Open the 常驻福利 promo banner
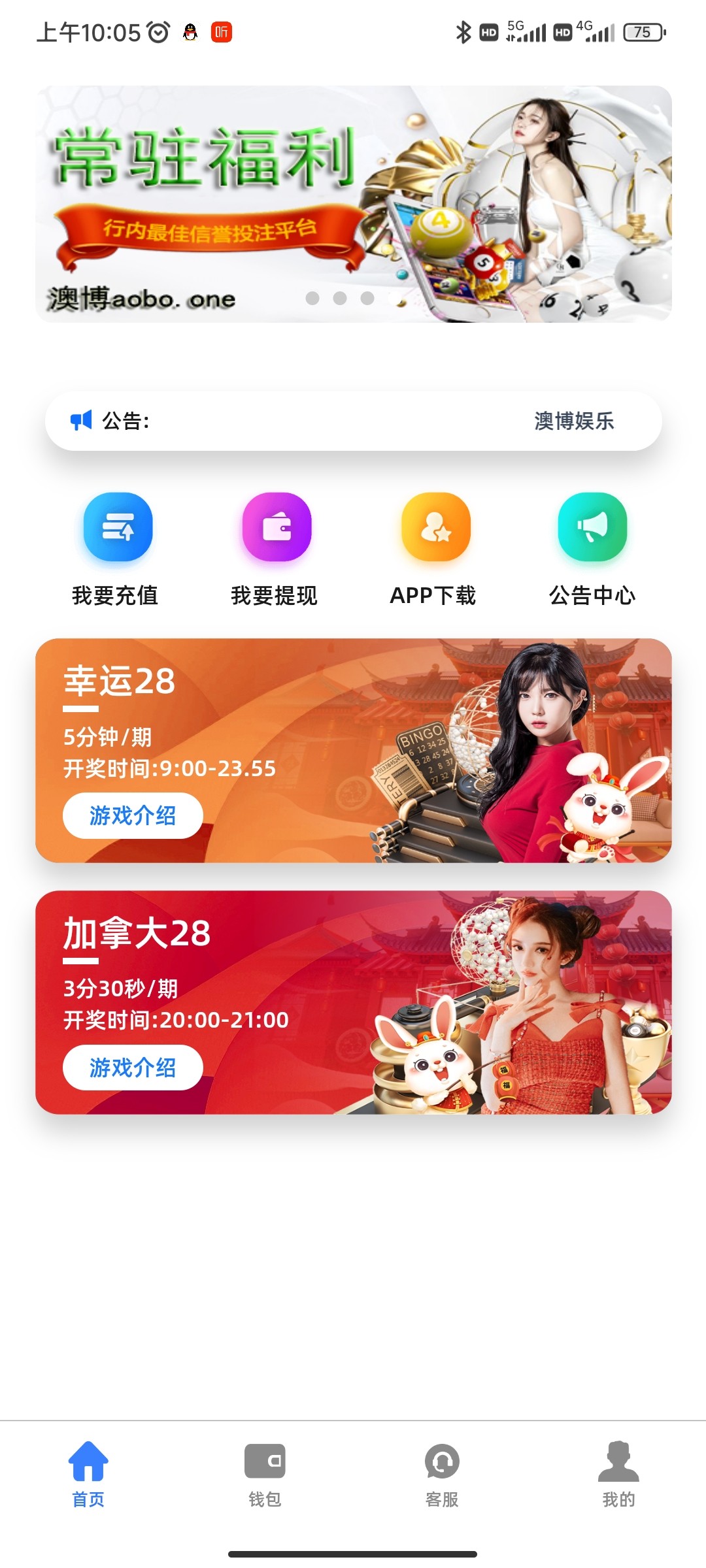The height and width of the screenshot is (1568, 706). tap(353, 204)
